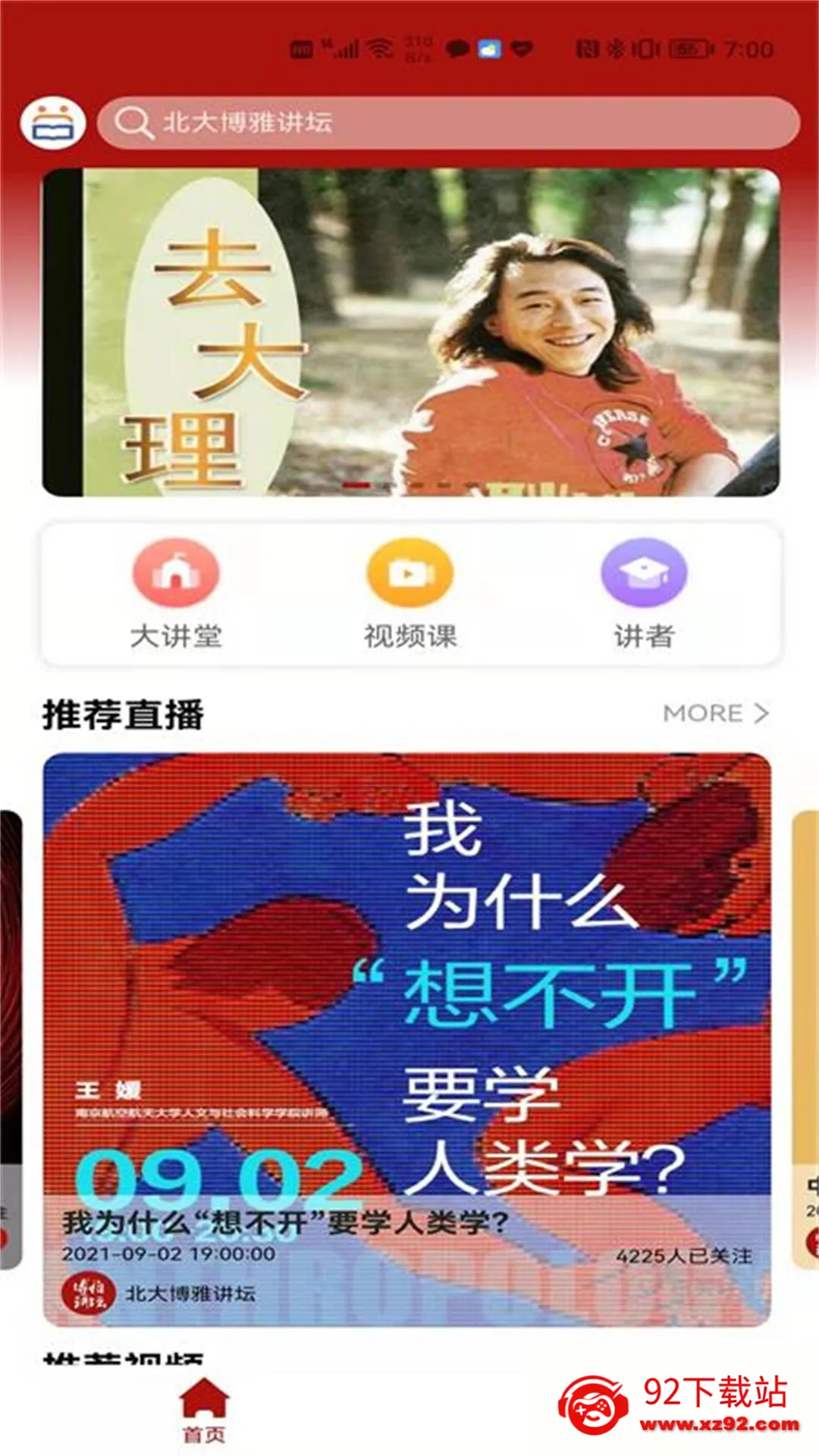Select the 首页 home tab
The image size is (819, 1456).
(204, 1410)
